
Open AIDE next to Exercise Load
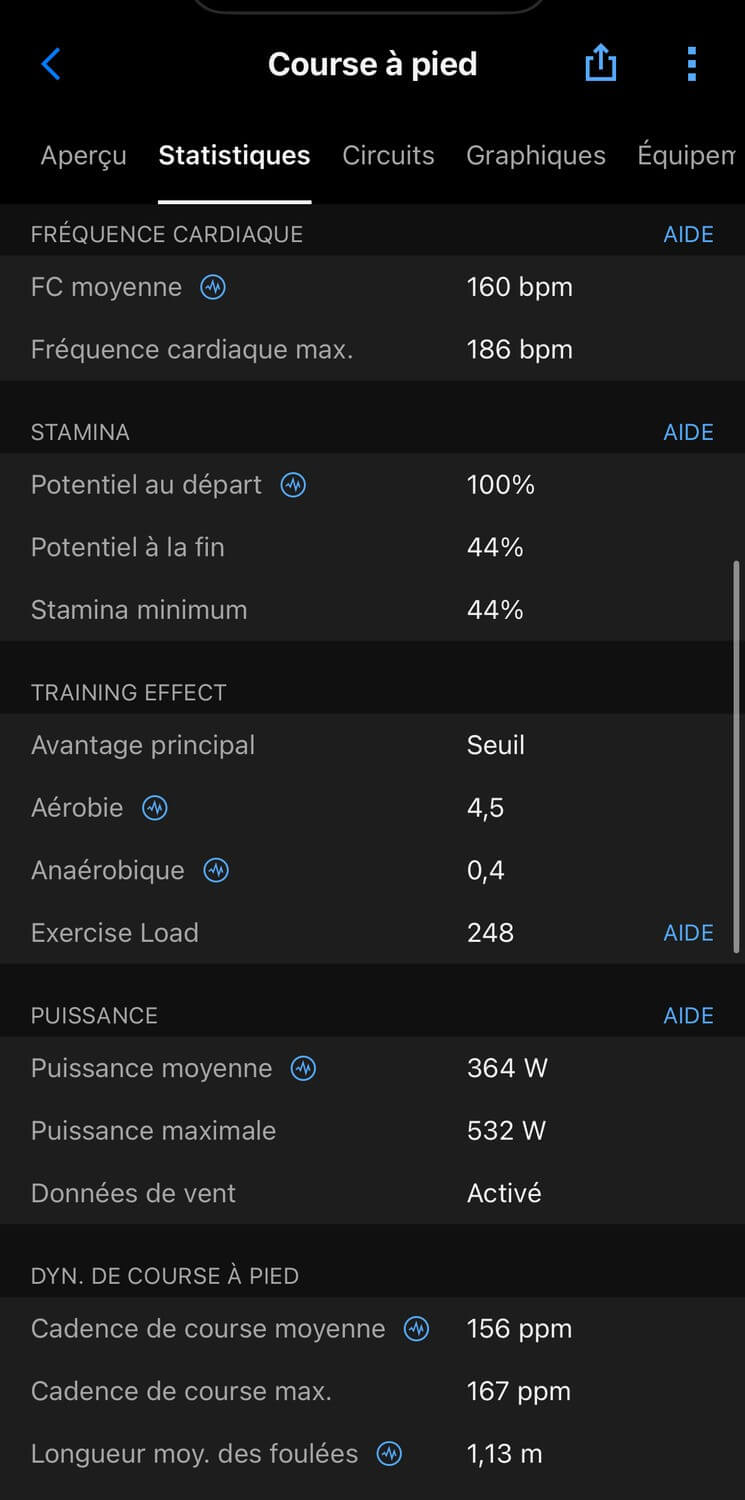coord(688,933)
